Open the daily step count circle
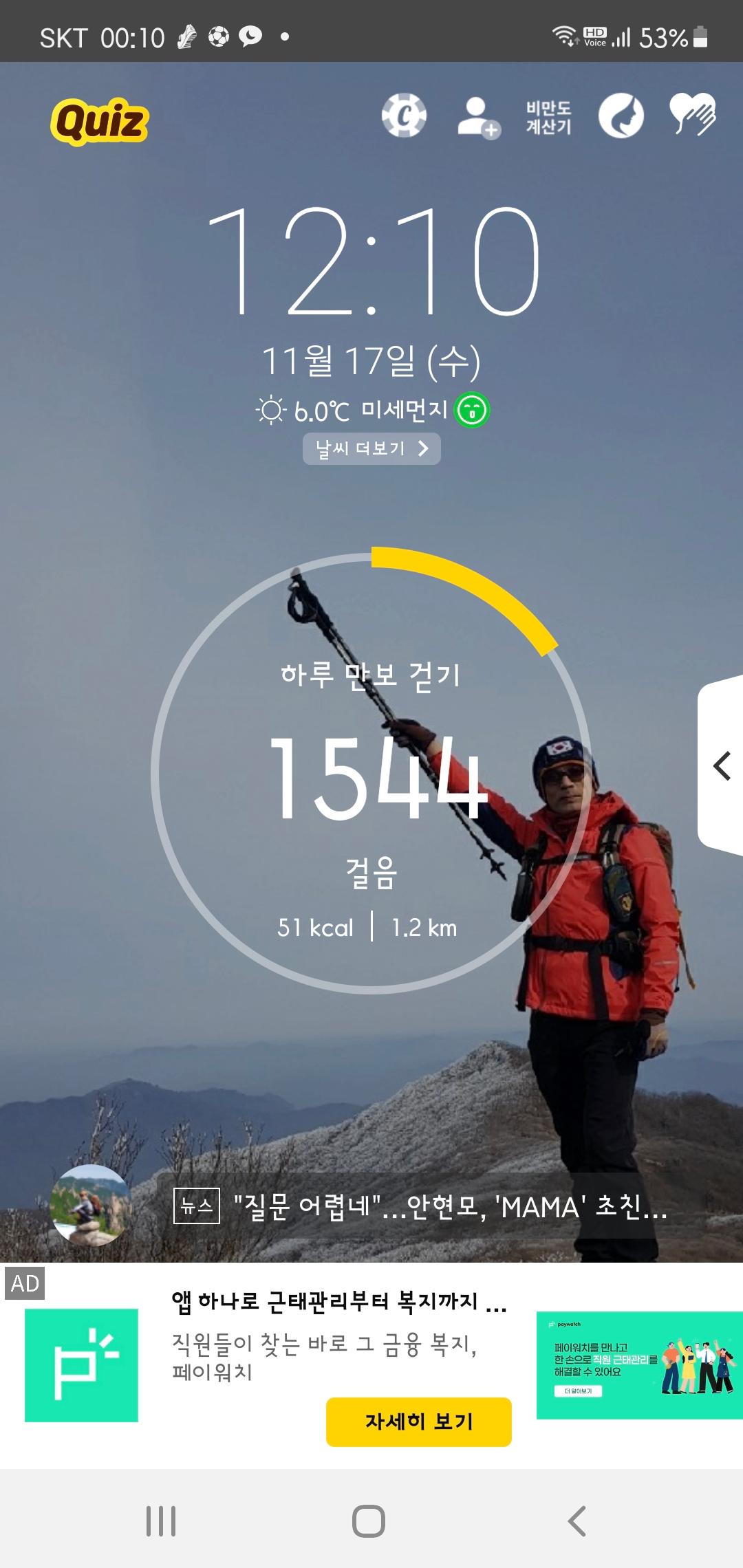Screen dimensions: 743x1568 371,774
